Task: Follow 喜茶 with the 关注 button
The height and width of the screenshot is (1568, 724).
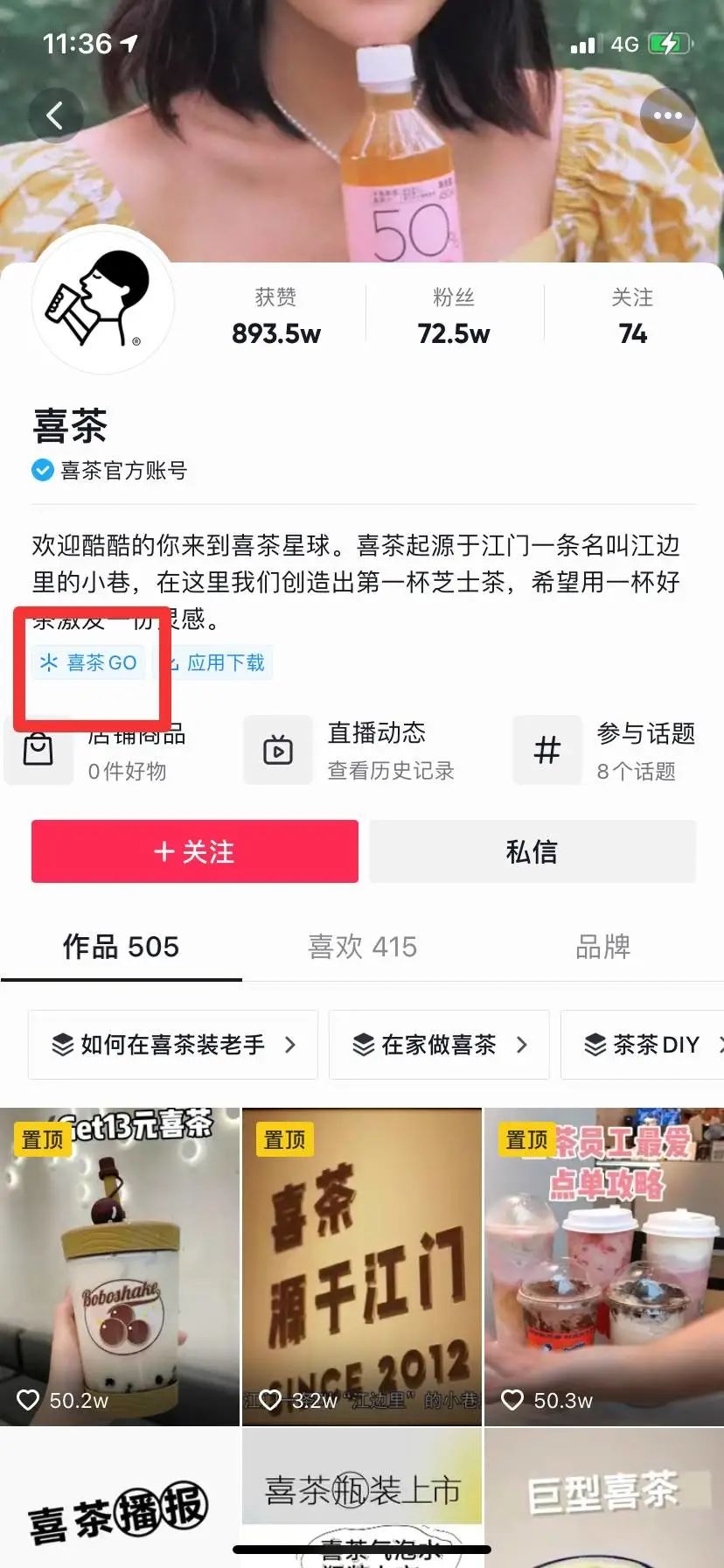Action: pos(194,851)
